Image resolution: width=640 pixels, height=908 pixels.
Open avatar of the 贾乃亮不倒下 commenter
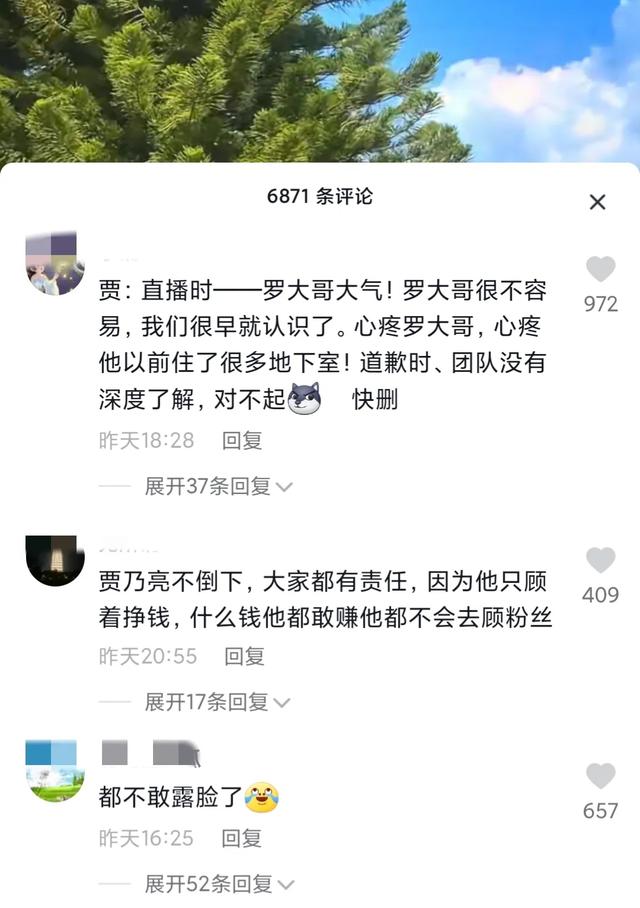click(54, 560)
